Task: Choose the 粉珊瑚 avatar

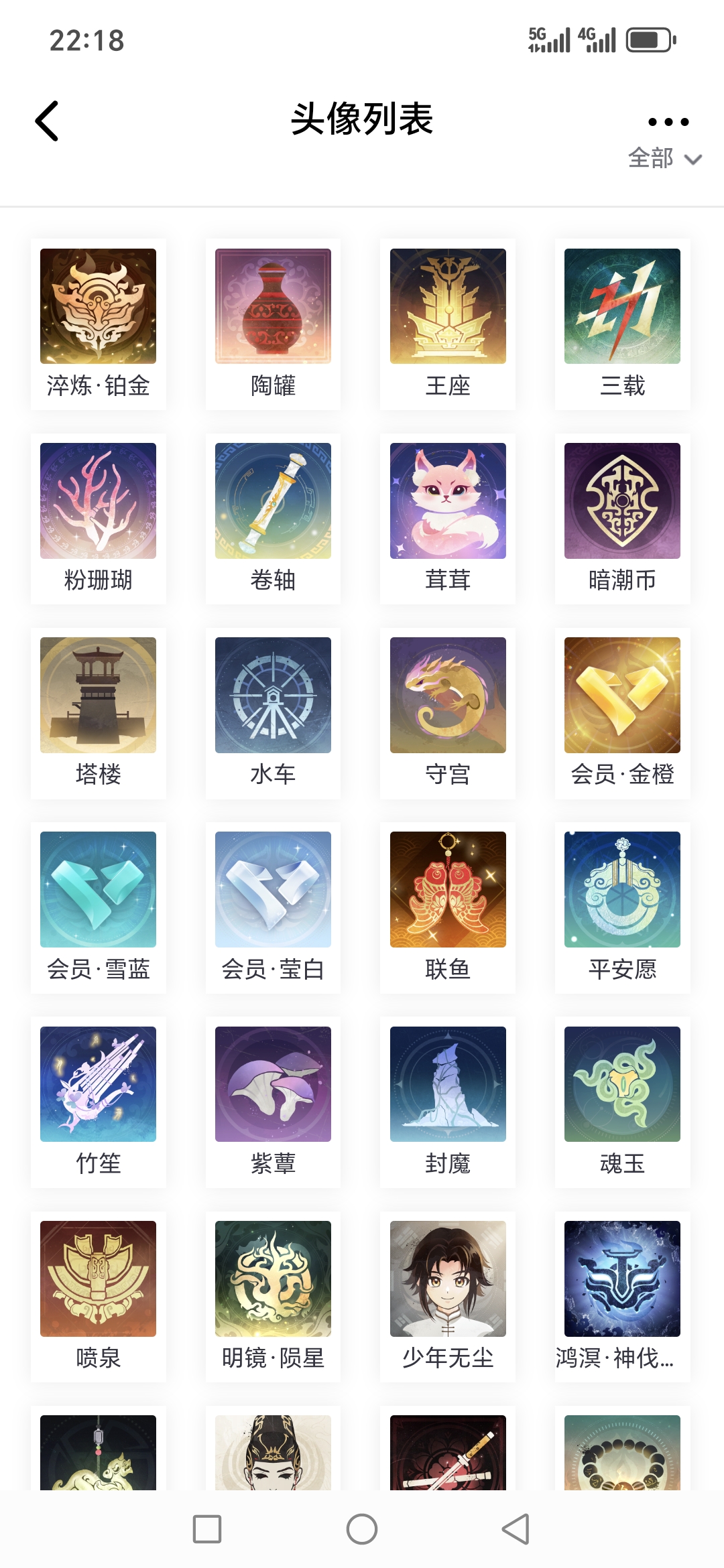Action: pos(98,501)
